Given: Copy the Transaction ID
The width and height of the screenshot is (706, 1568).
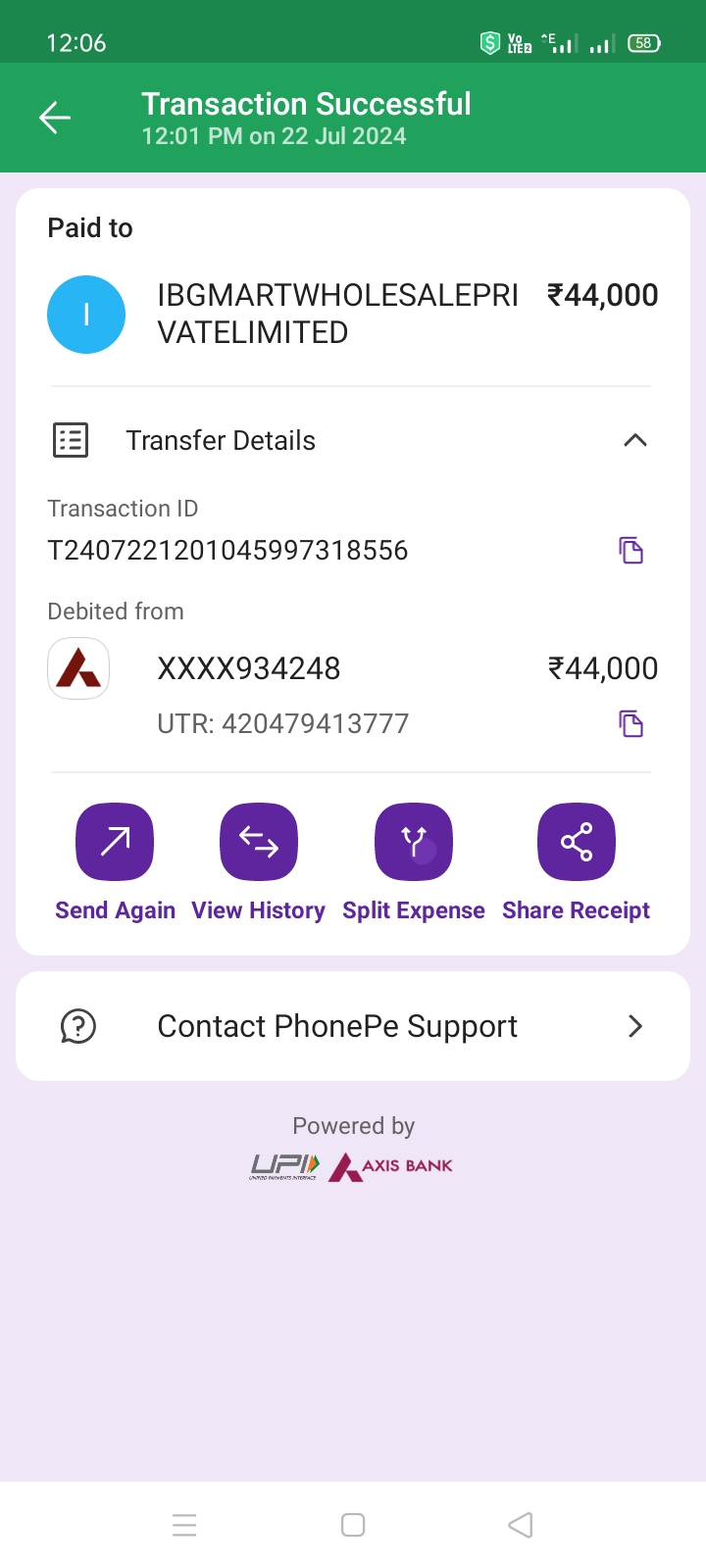Looking at the screenshot, I should (x=630, y=551).
